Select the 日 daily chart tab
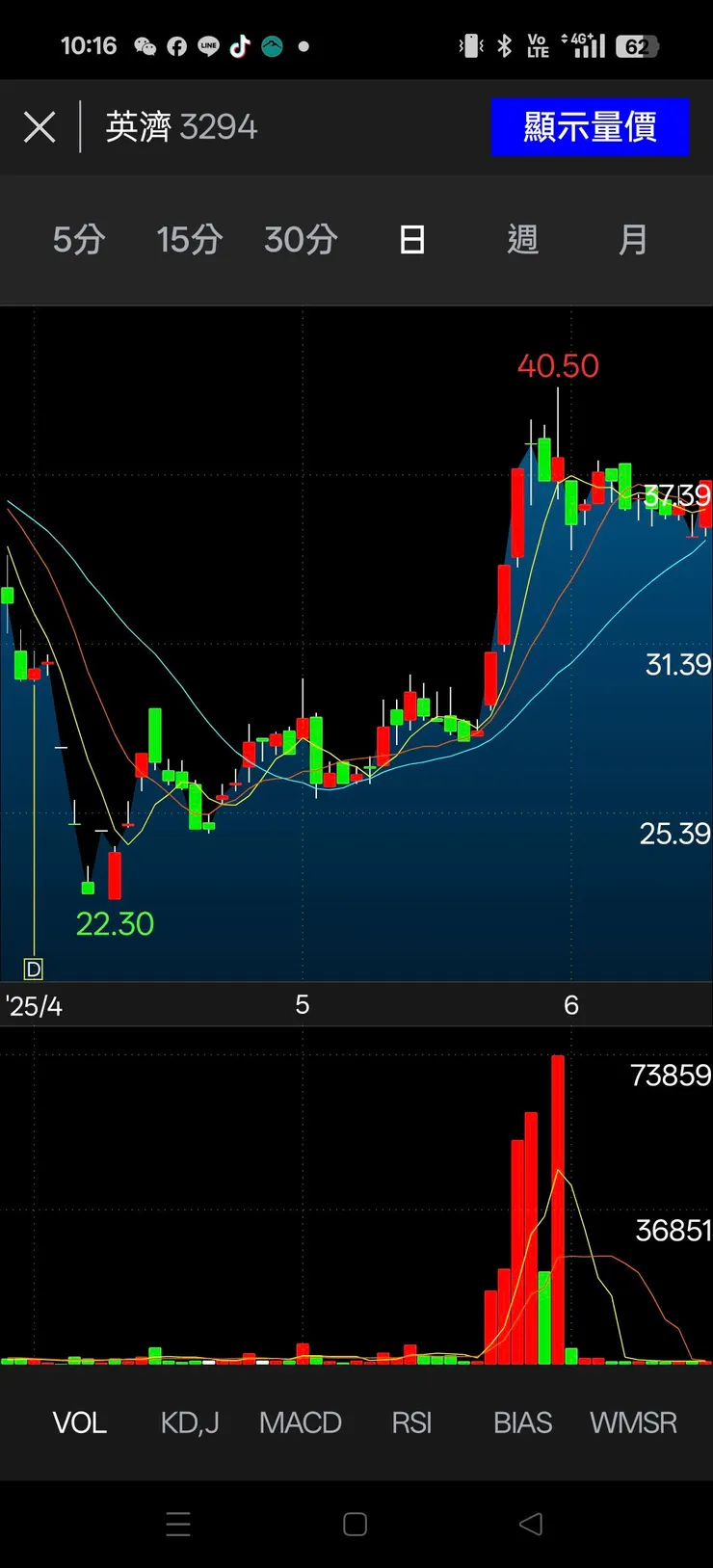 click(x=411, y=239)
